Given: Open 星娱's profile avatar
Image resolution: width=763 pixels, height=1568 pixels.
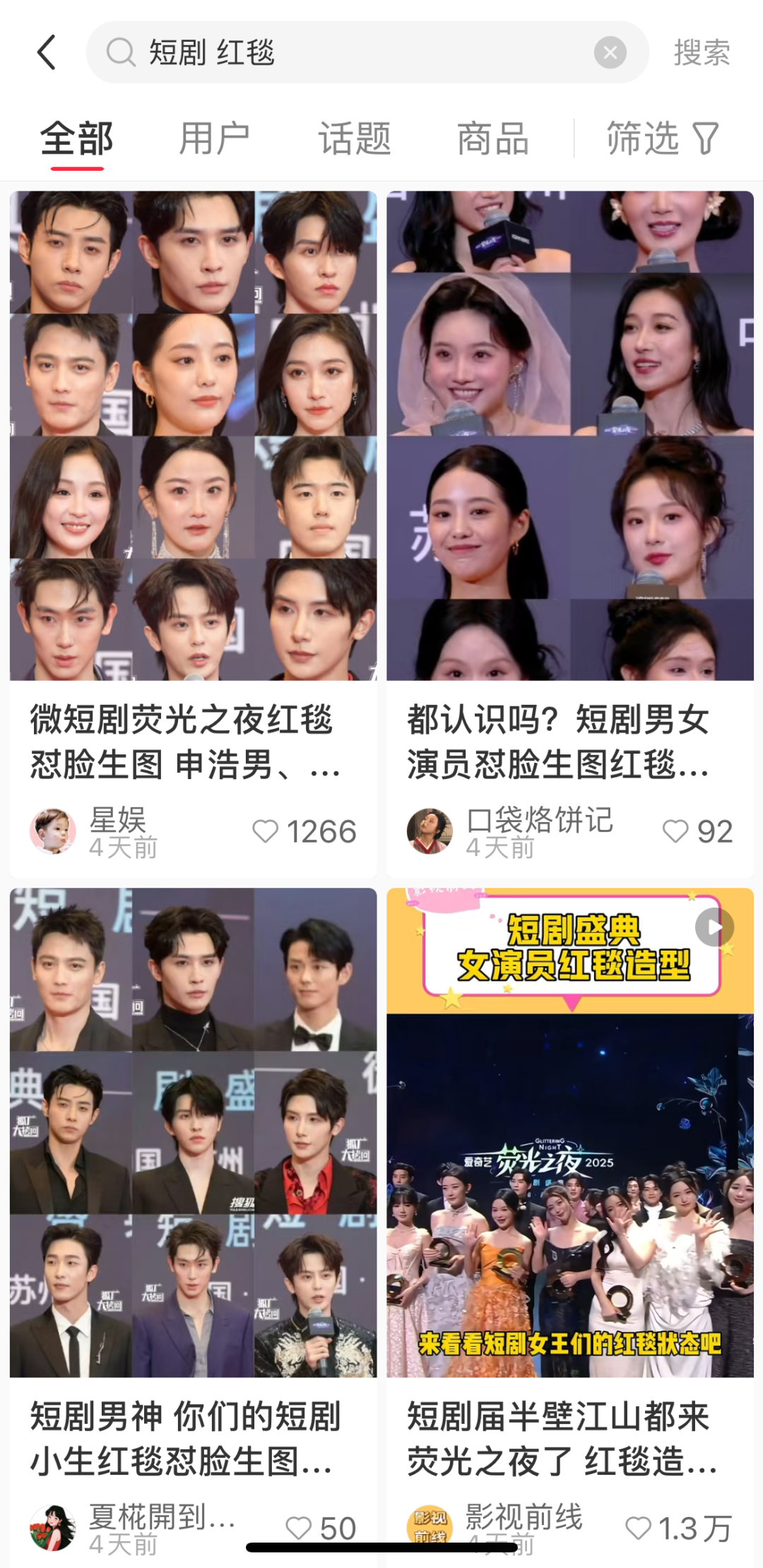Looking at the screenshot, I should coord(53,831).
